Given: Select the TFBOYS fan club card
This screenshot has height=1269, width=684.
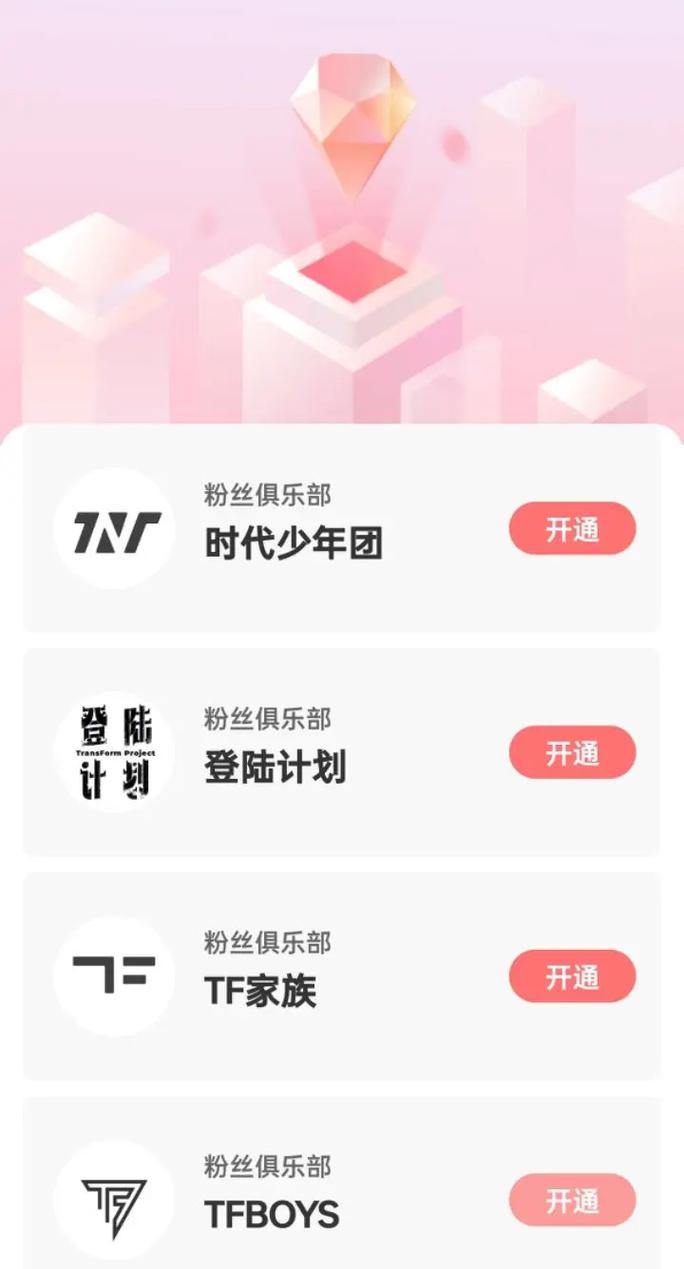Looking at the screenshot, I should pos(272,1200).
